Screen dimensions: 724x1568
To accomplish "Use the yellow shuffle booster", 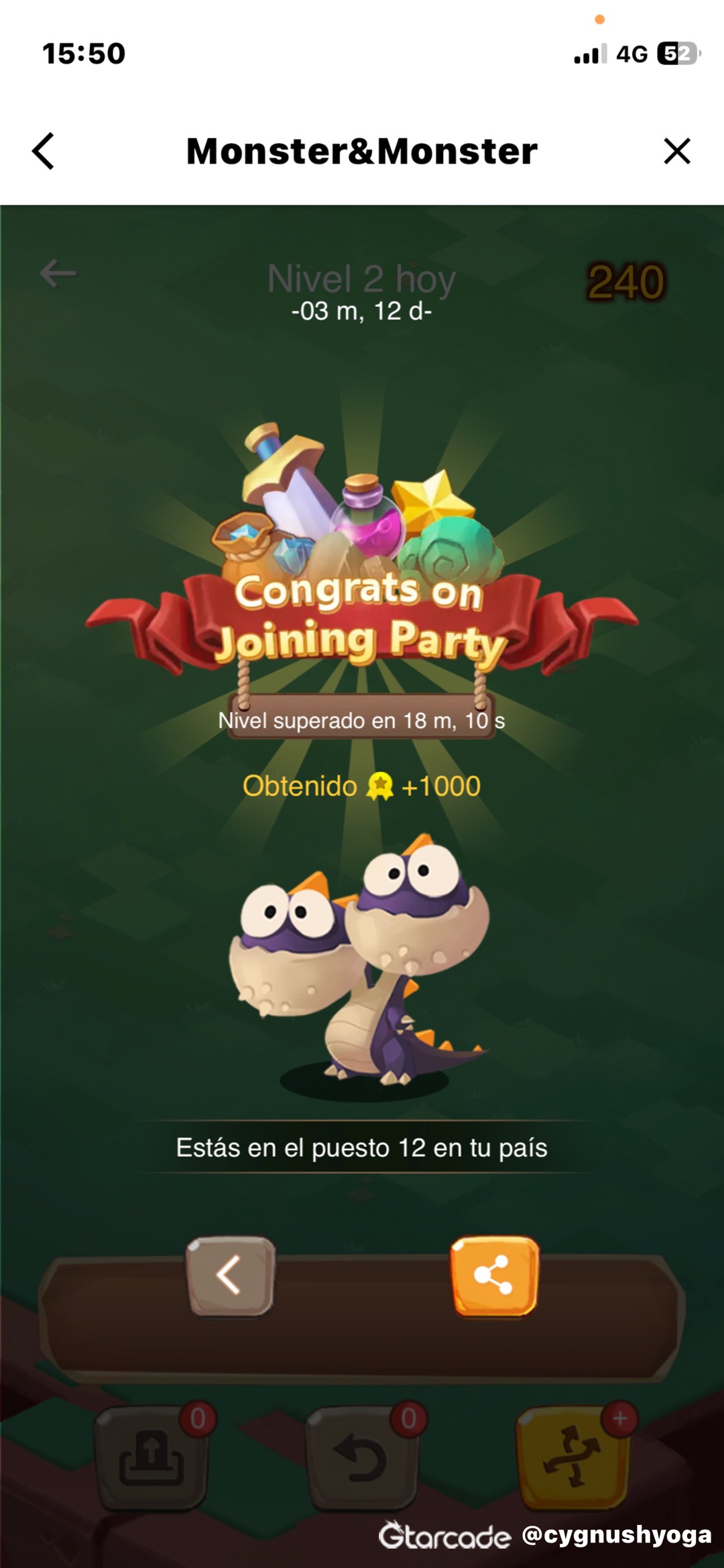I will pos(572,1459).
